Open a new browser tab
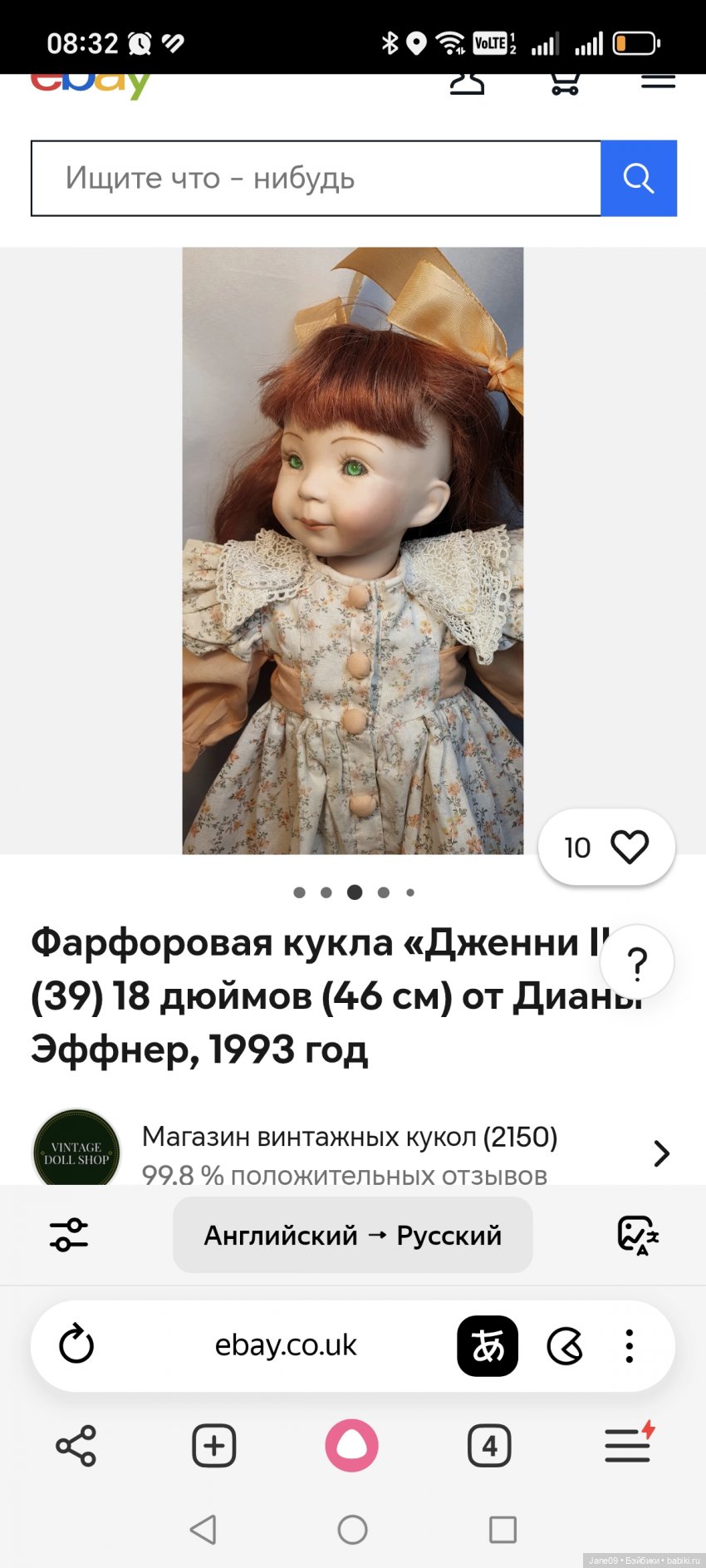 (214, 1446)
